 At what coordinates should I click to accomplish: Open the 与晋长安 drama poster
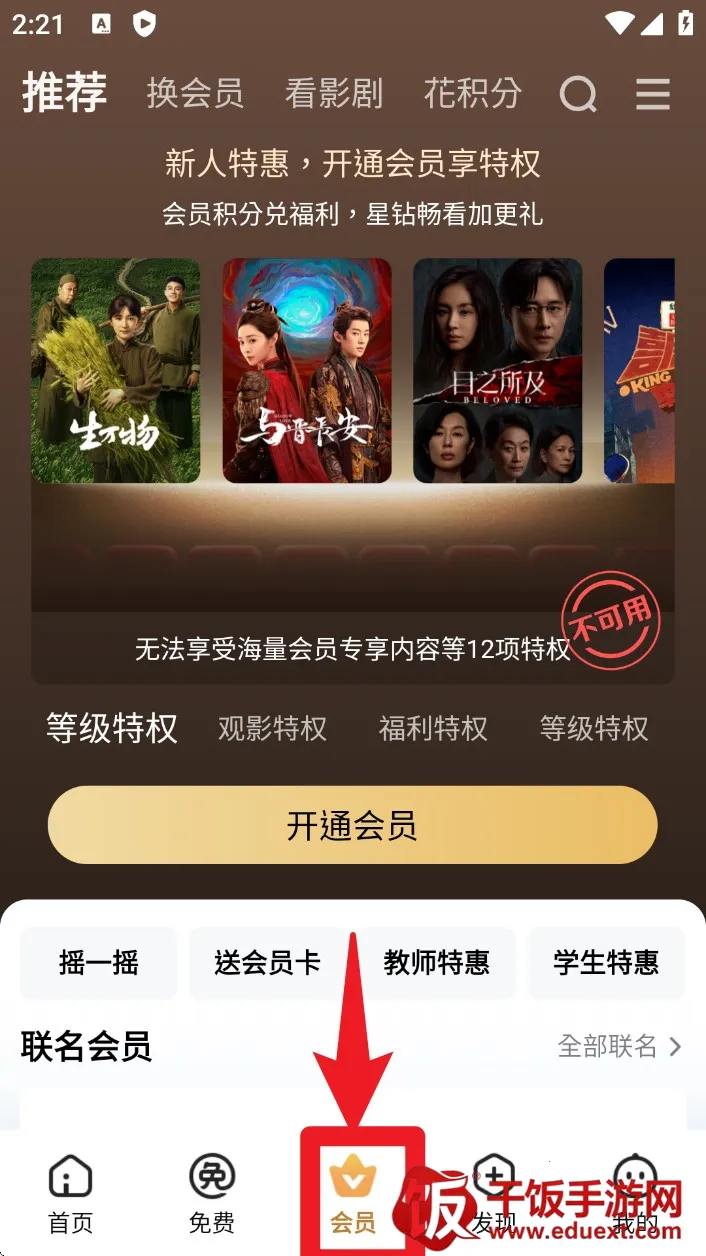[307, 371]
